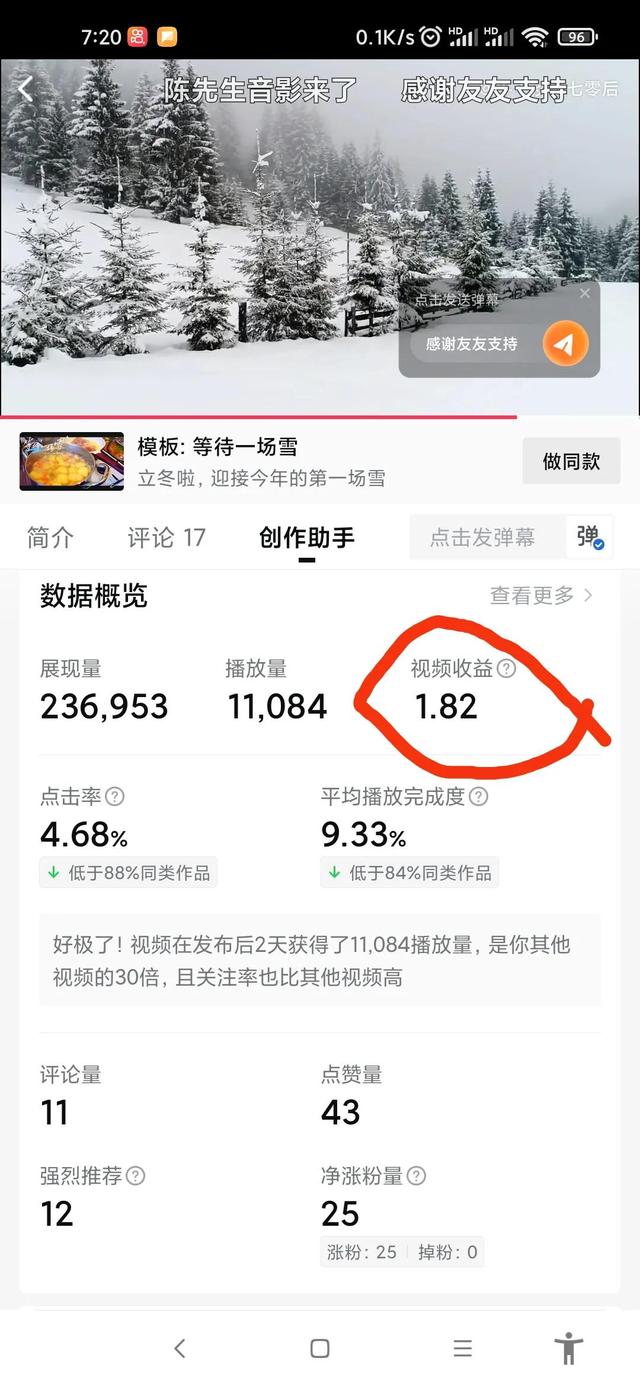The width and height of the screenshot is (640, 1387).
Task: Show help for 视频收益
Action: point(507,668)
